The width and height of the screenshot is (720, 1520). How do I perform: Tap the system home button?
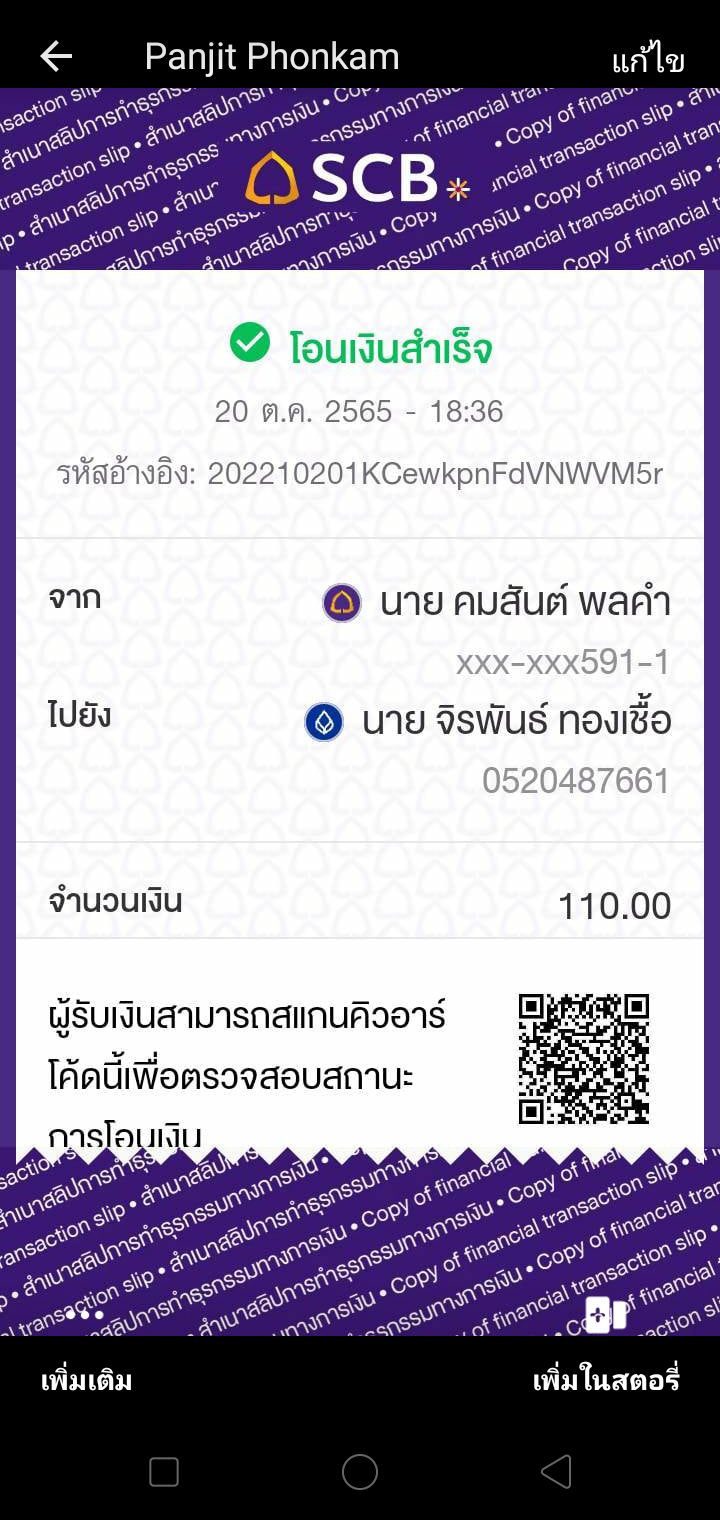[x=360, y=1471]
